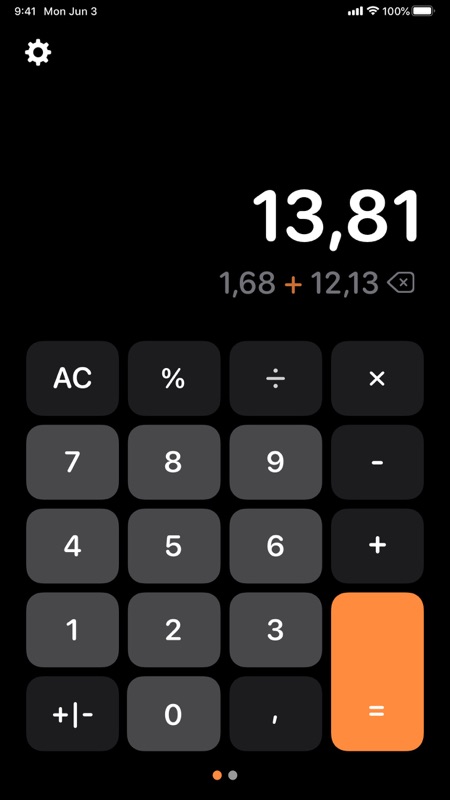
Task: Toggle sign with the +|- key
Action: click(72, 713)
